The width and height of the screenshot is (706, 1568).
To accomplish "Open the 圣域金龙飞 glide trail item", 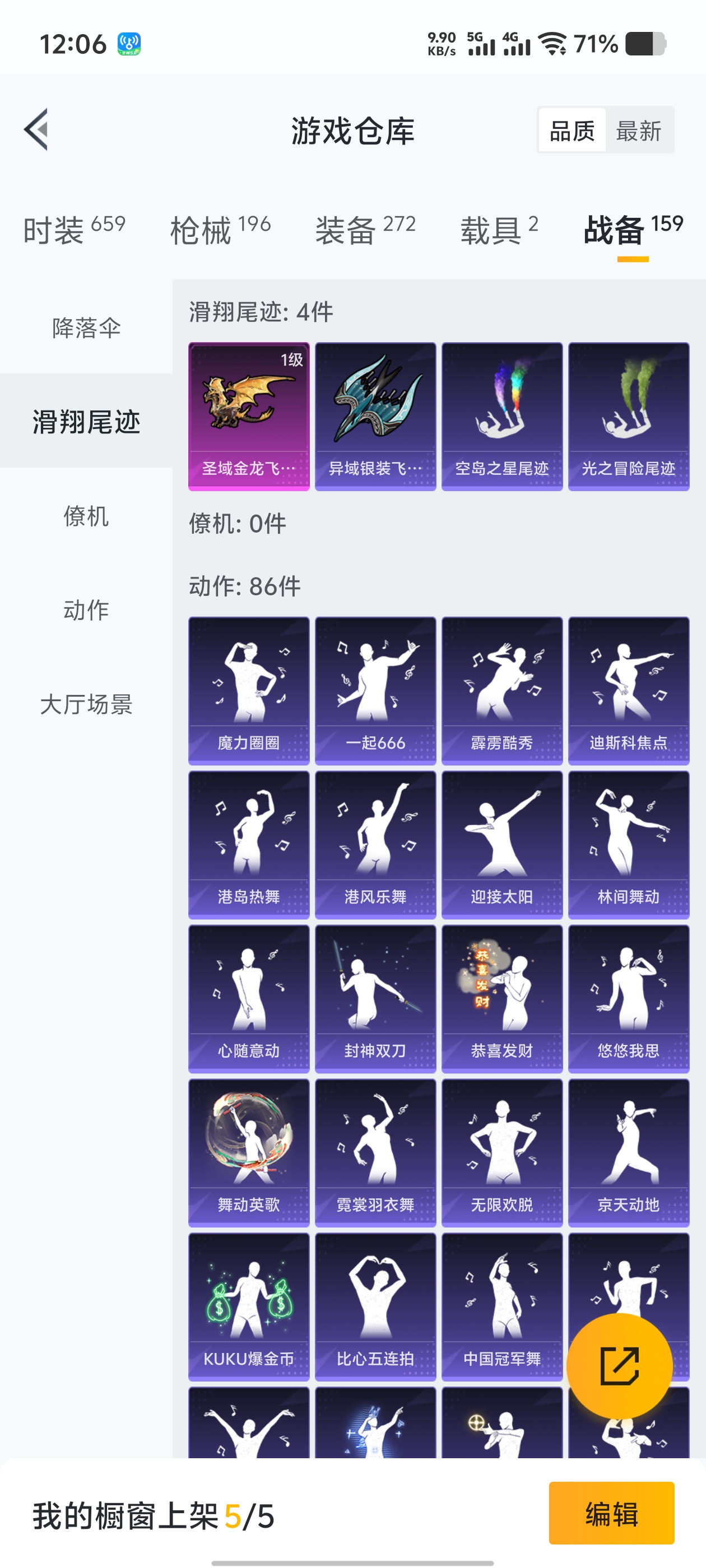I will 249,416.
